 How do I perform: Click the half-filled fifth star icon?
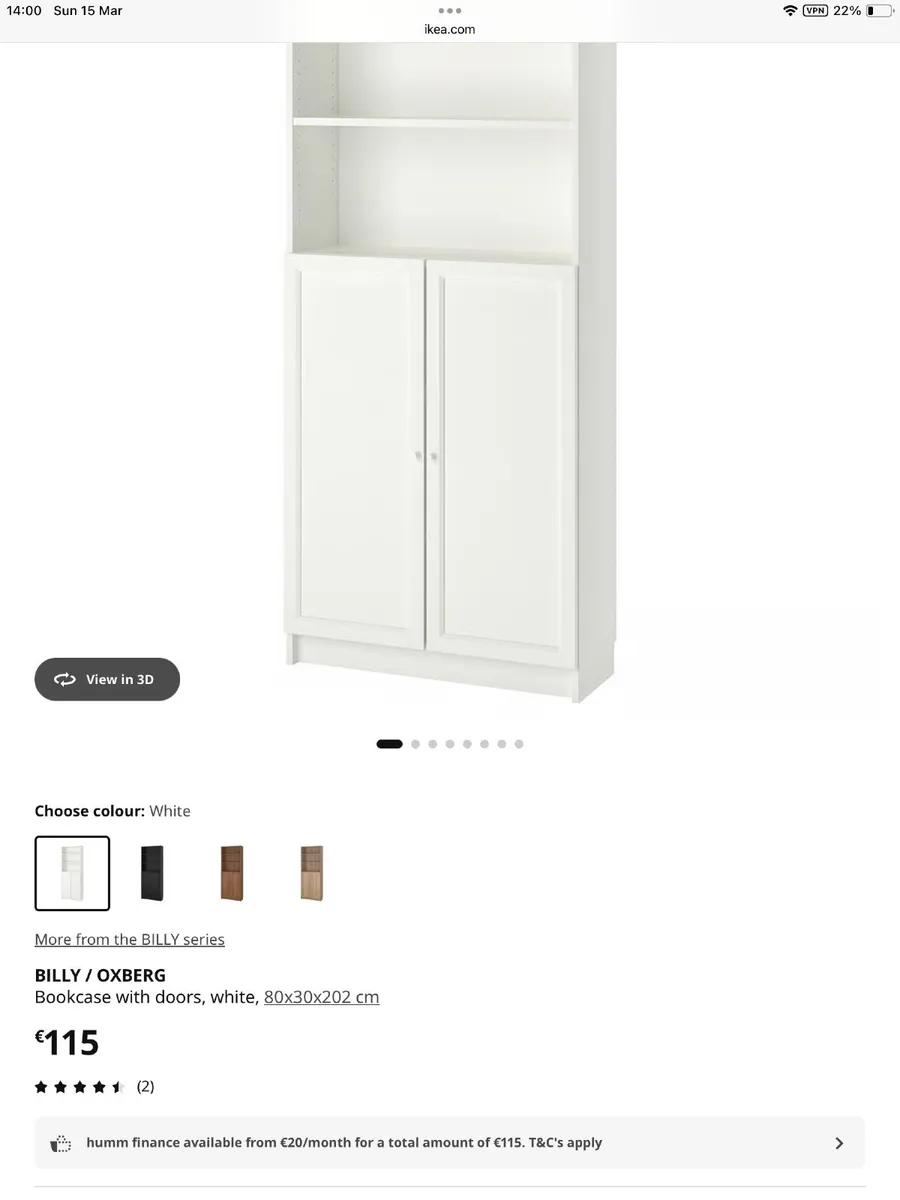(x=120, y=1086)
